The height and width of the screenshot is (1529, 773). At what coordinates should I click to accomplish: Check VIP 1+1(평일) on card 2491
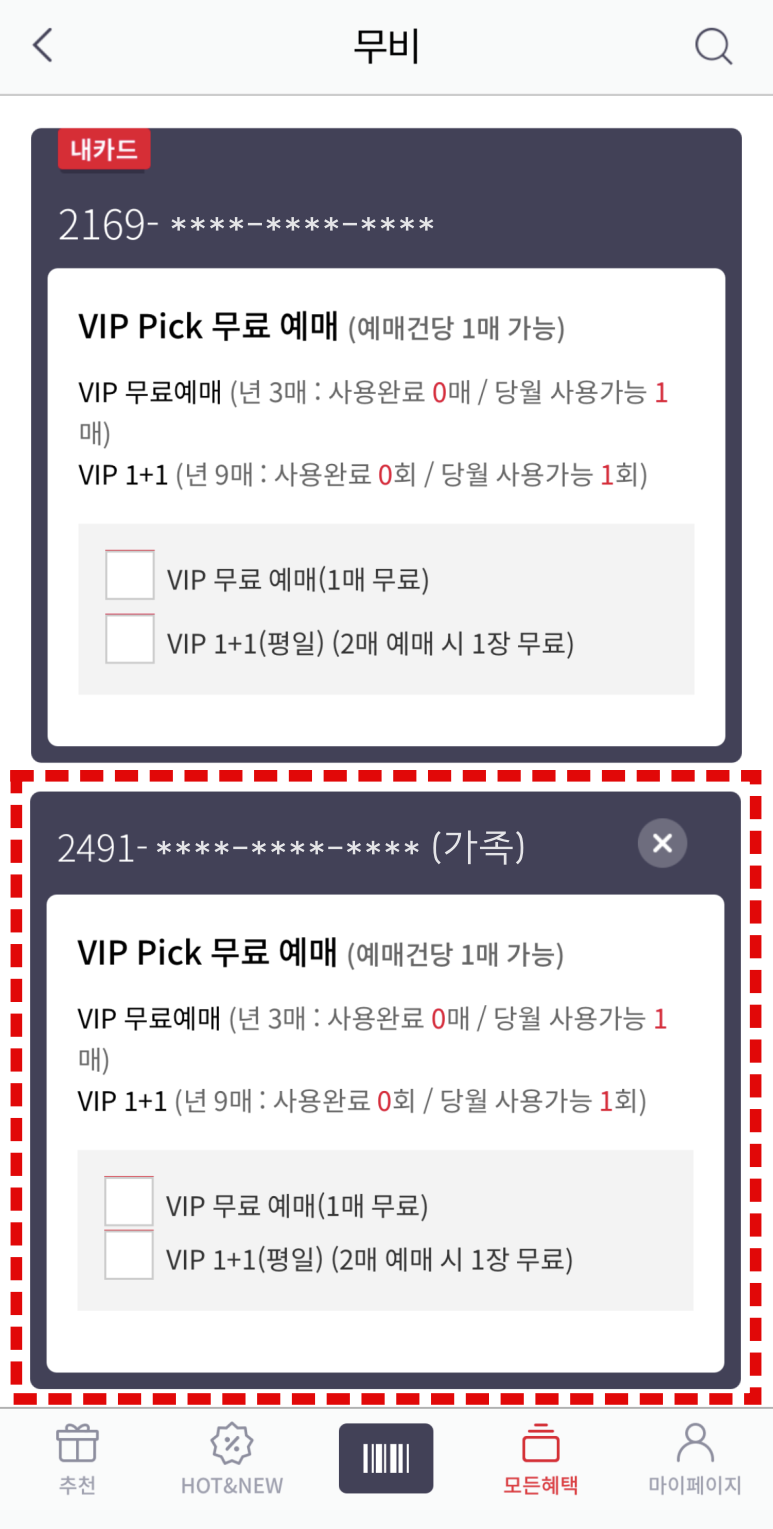click(129, 1255)
